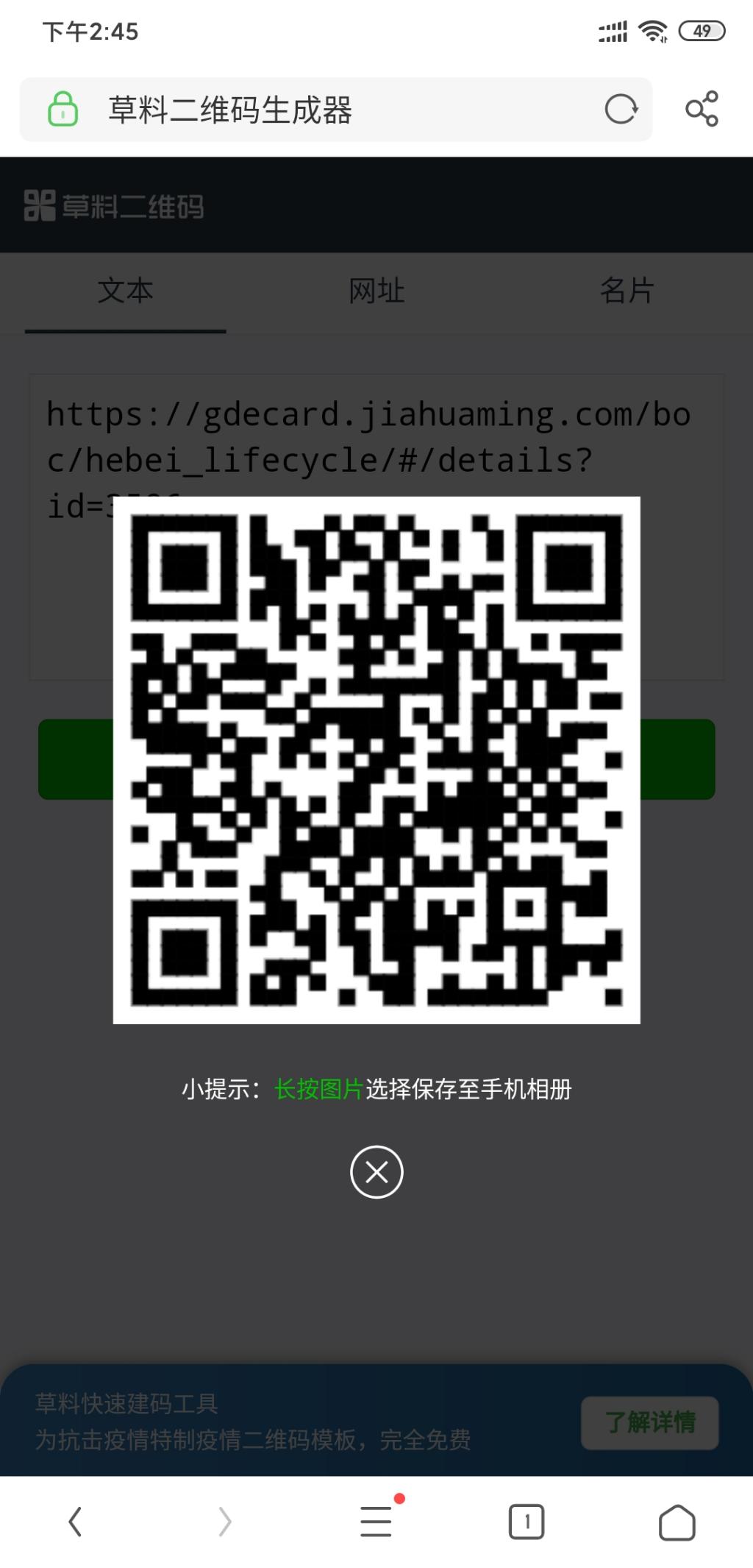753x1568 pixels.
Task: Go to the browser home page
Action: [x=677, y=1522]
